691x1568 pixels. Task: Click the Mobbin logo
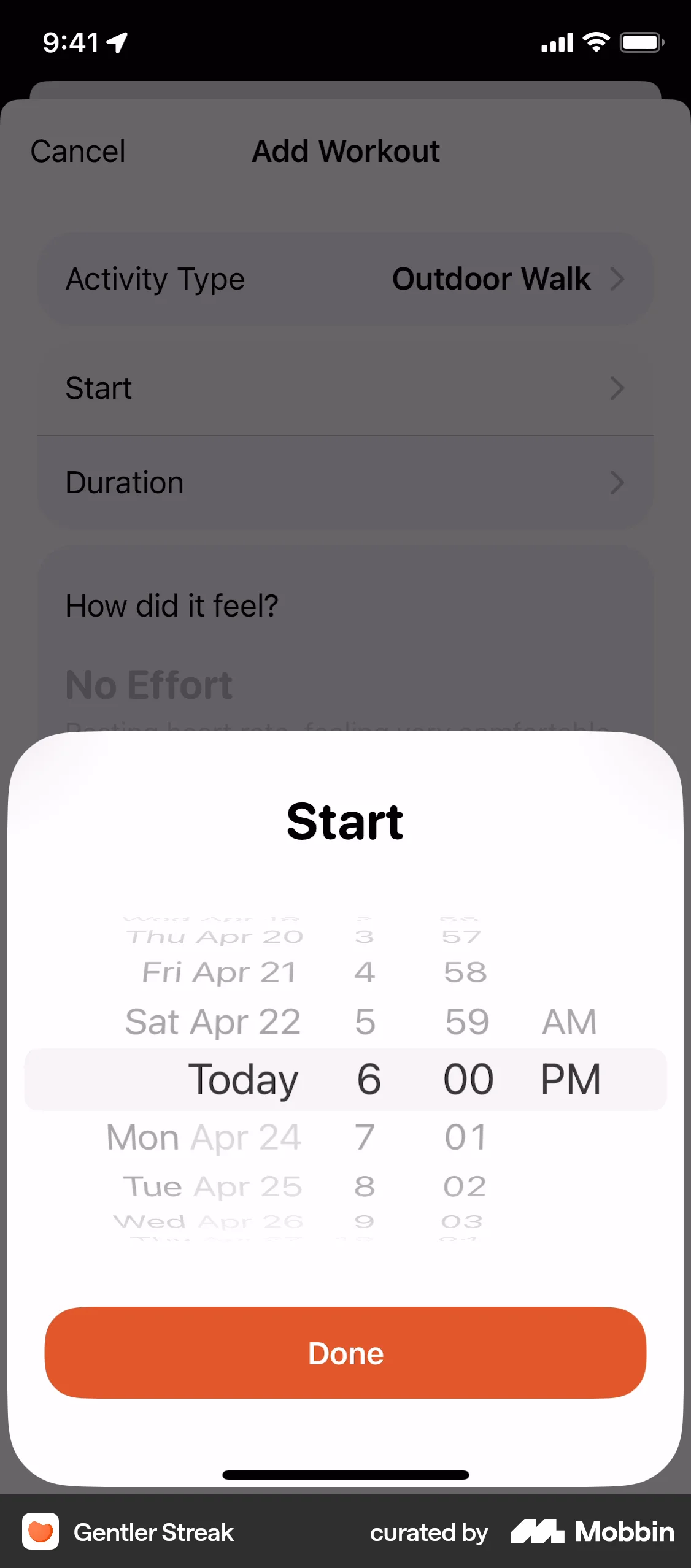tap(592, 1532)
